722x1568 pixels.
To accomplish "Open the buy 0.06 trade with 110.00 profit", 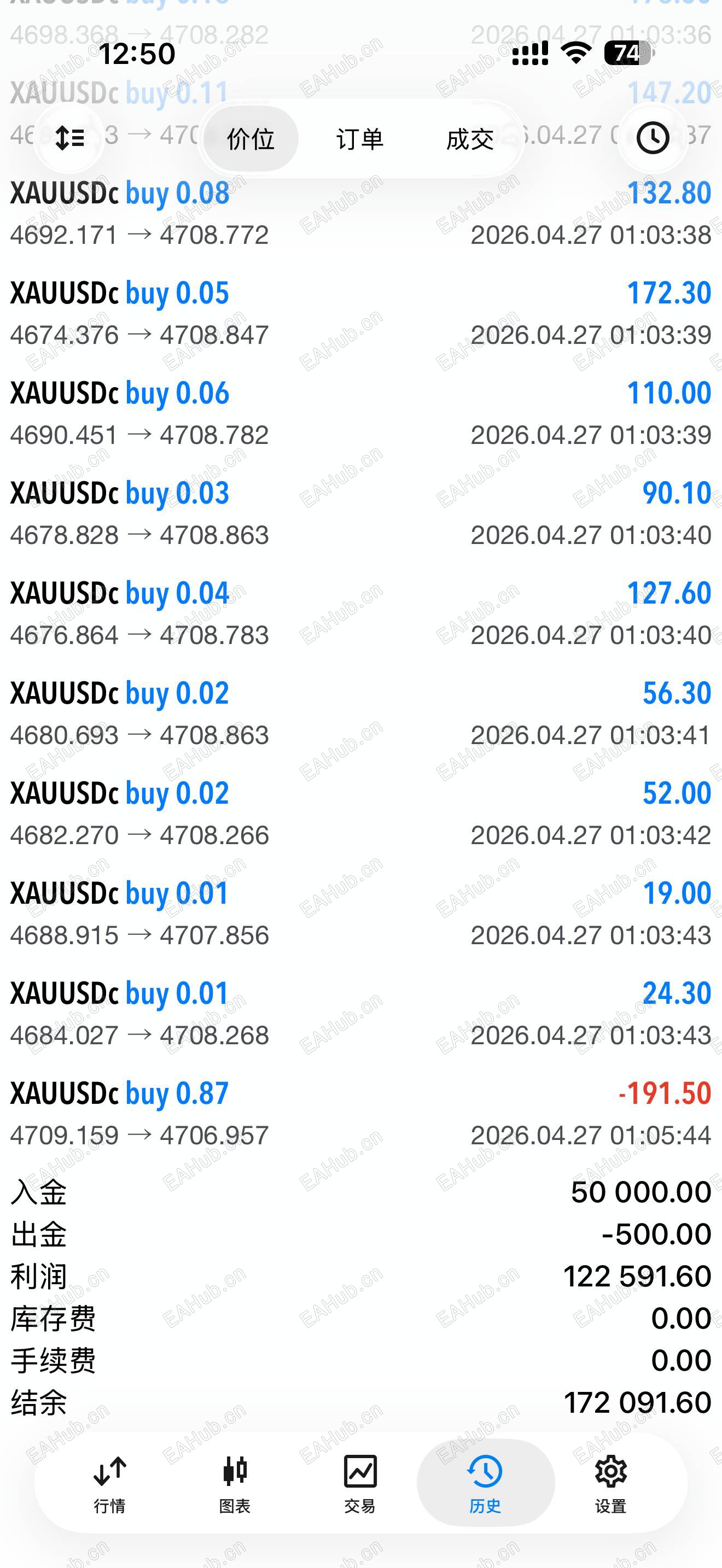I will click(360, 413).
